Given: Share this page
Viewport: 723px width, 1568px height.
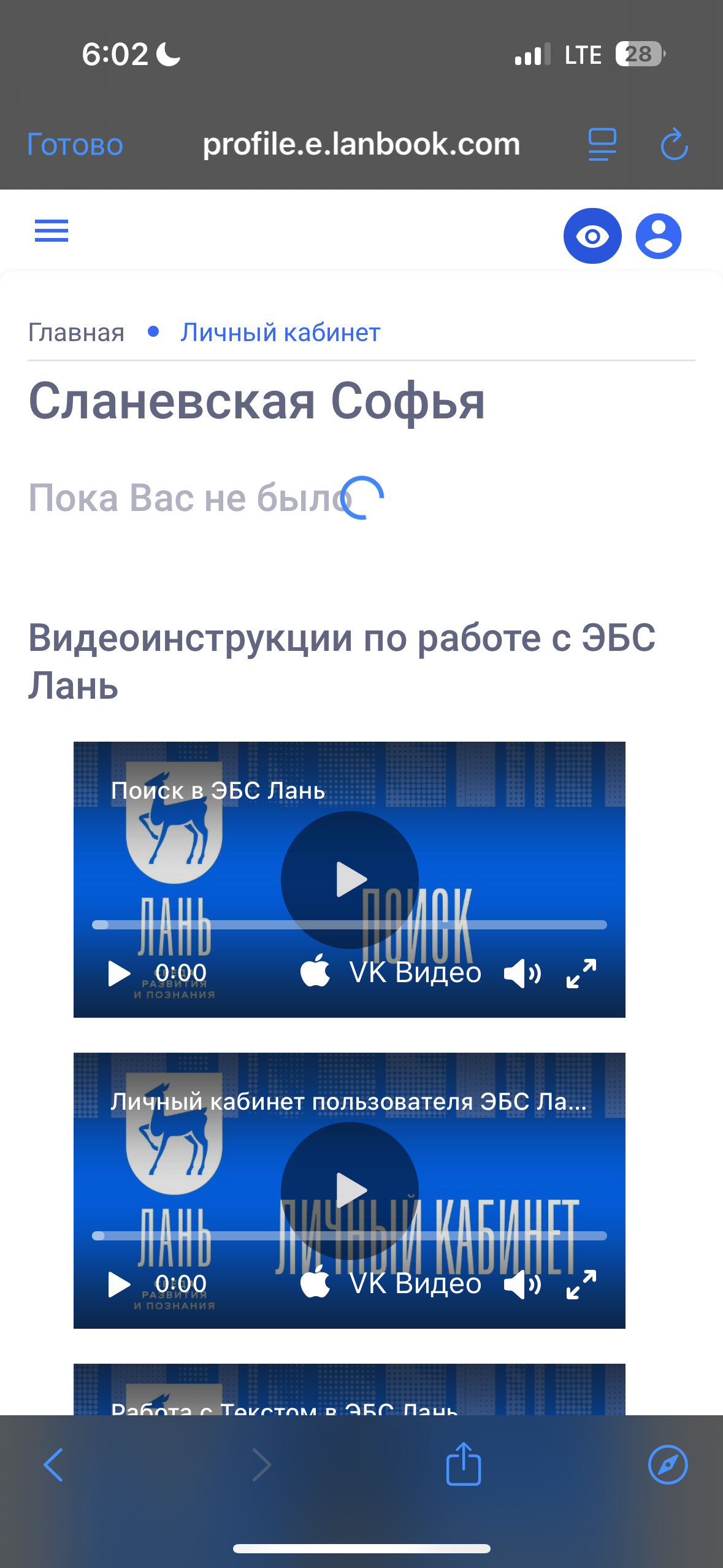Looking at the screenshot, I should [x=464, y=1464].
